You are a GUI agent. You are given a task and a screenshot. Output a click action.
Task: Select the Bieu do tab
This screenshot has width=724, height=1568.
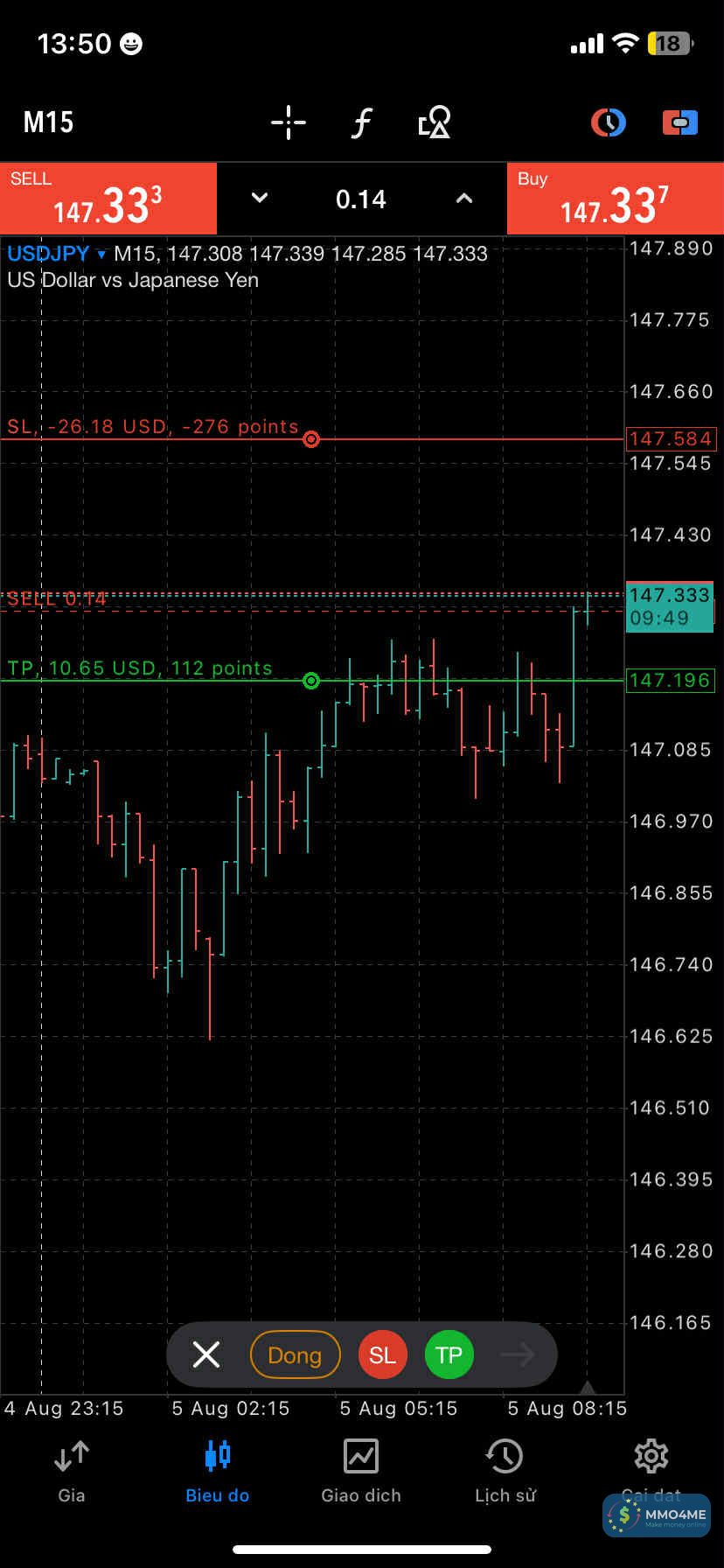[x=217, y=1470]
